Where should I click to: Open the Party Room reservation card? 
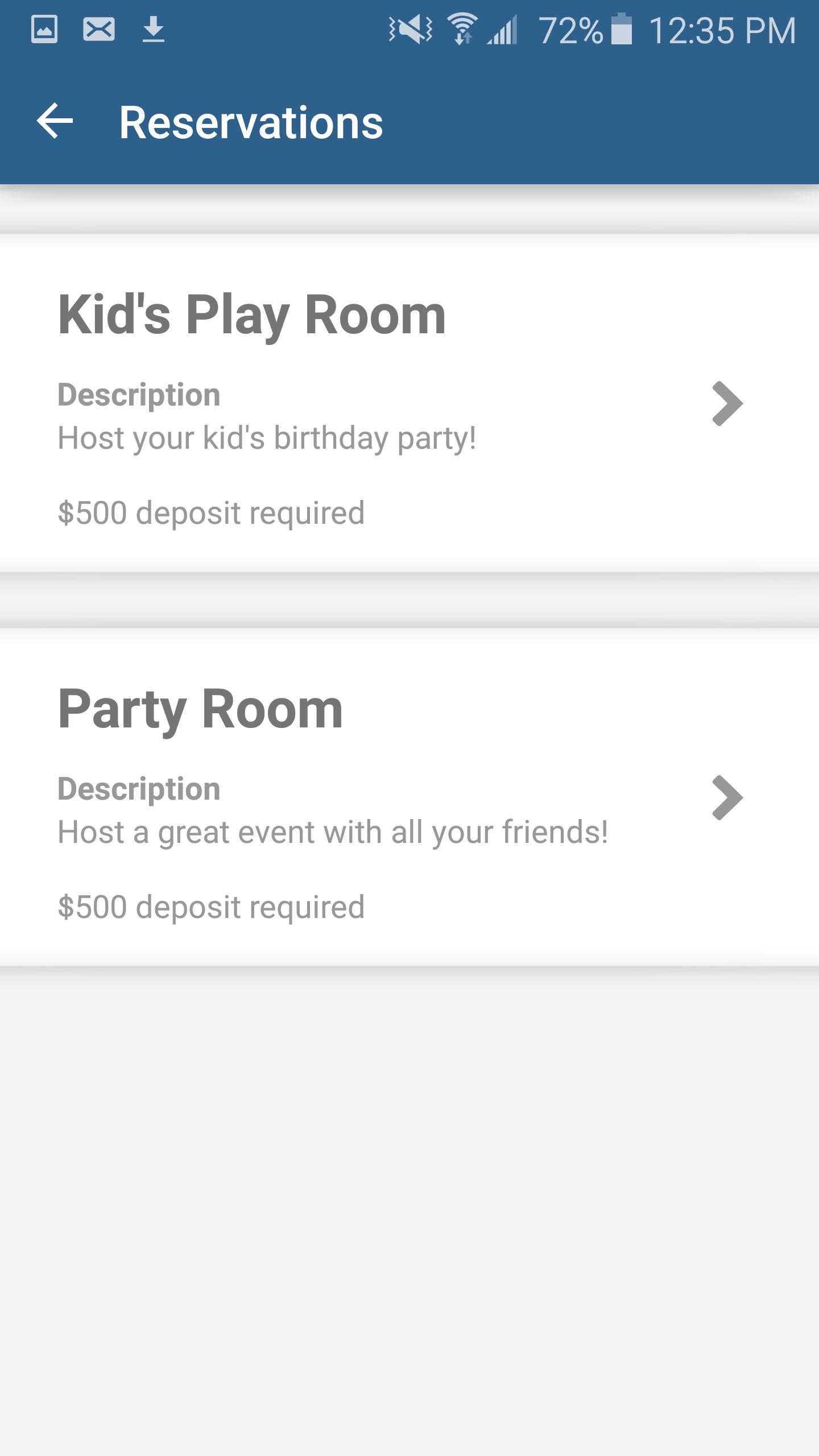(409, 797)
